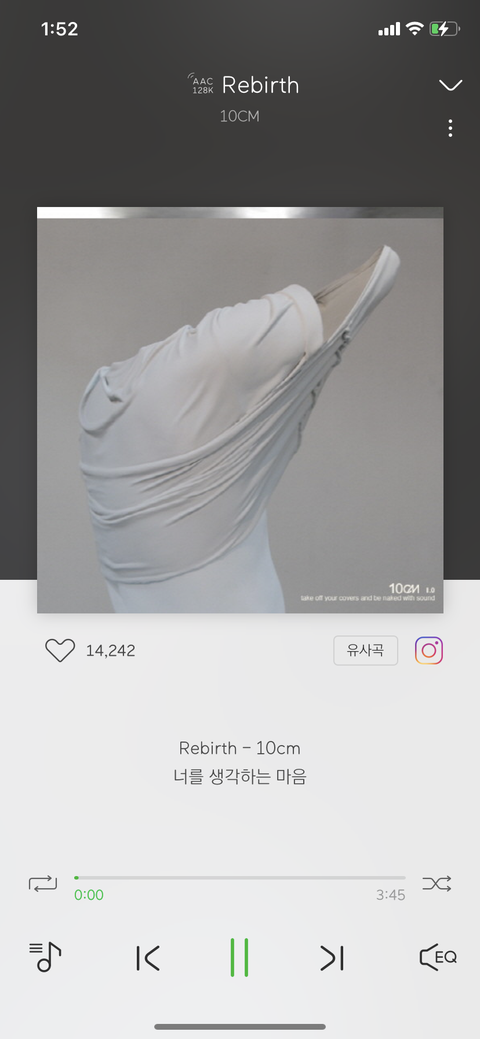Like the song Rebirth

point(60,651)
